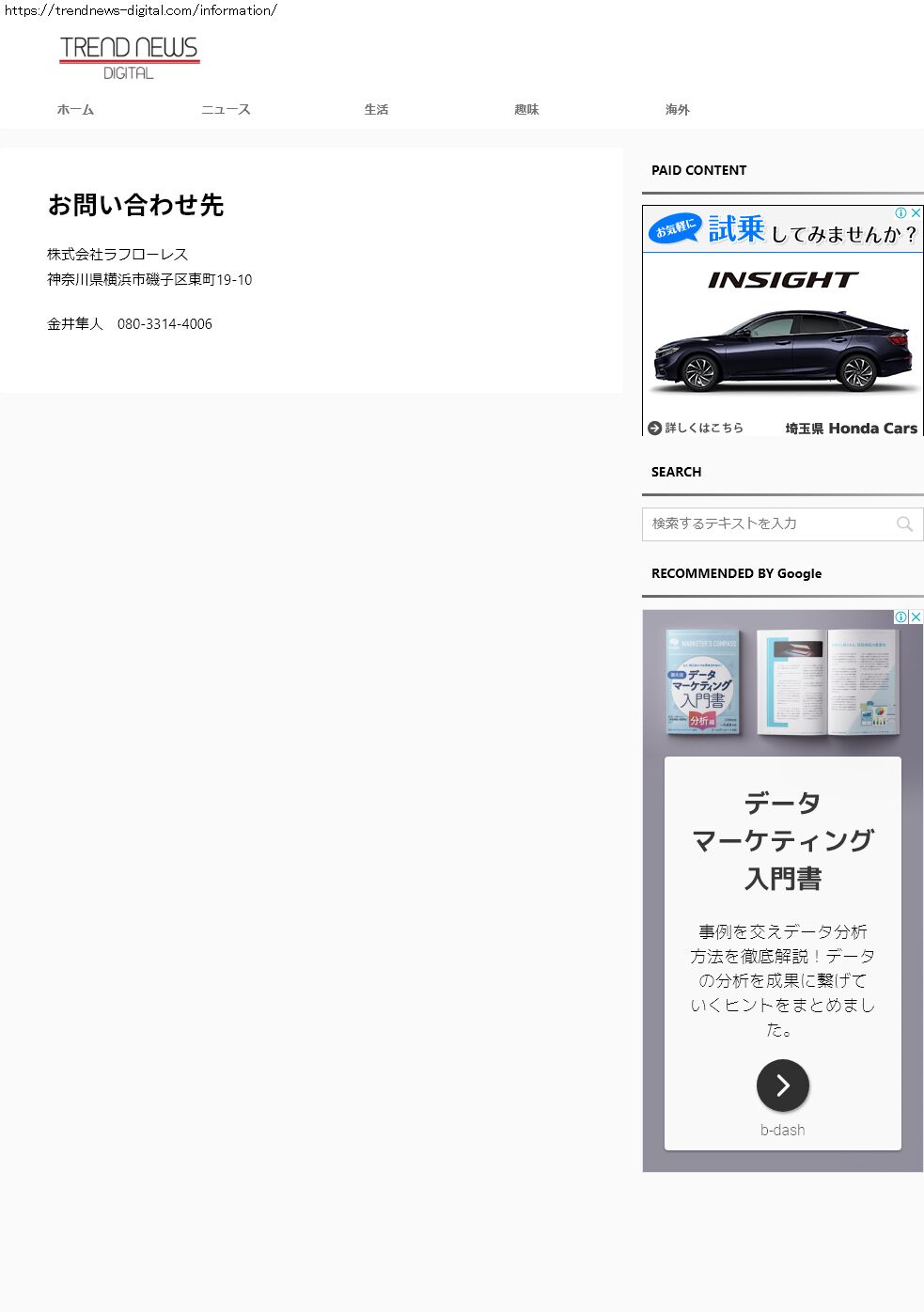Open ad info icon on b-dash ad
Screen dimensions: 924x1312
tap(901, 617)
